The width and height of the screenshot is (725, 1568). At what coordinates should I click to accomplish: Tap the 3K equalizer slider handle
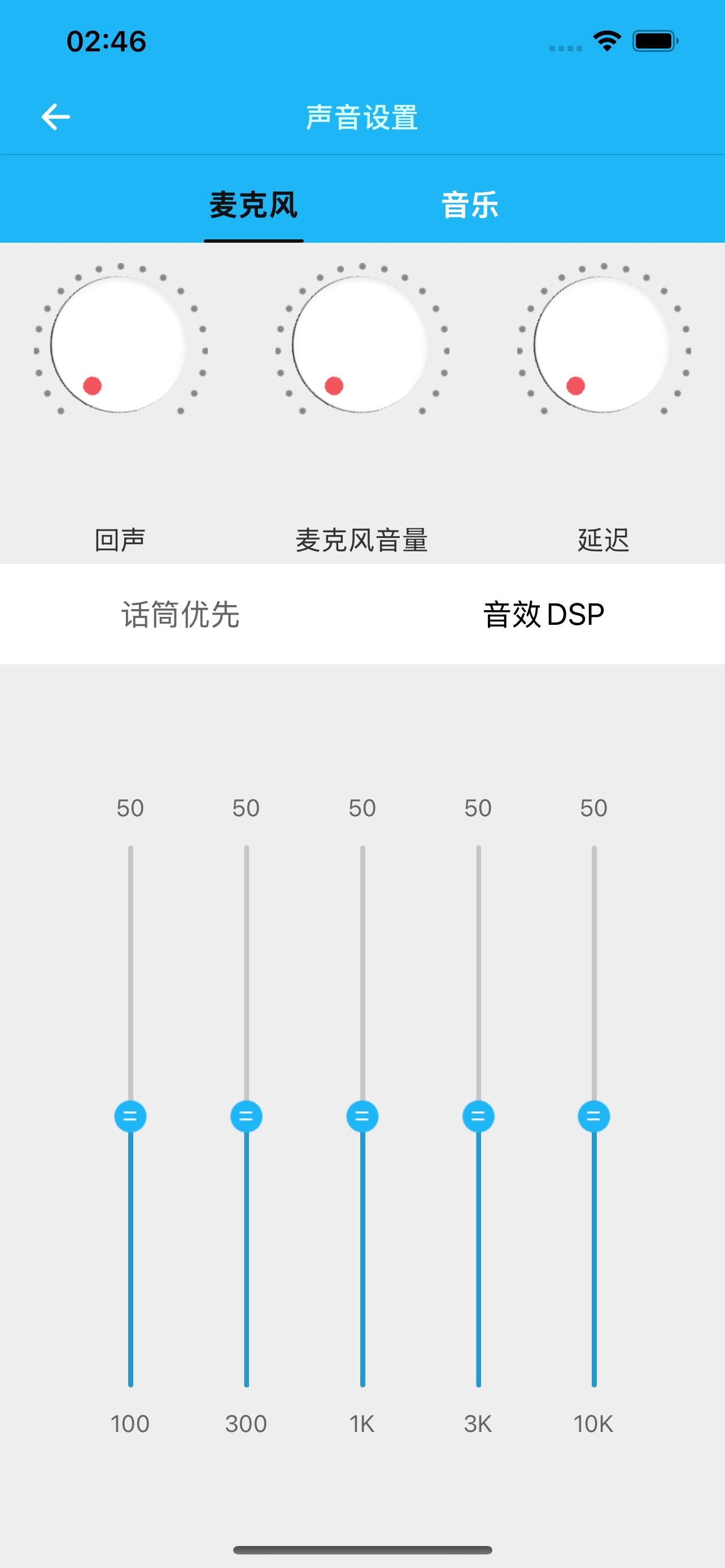click(x=478, y=1116)
